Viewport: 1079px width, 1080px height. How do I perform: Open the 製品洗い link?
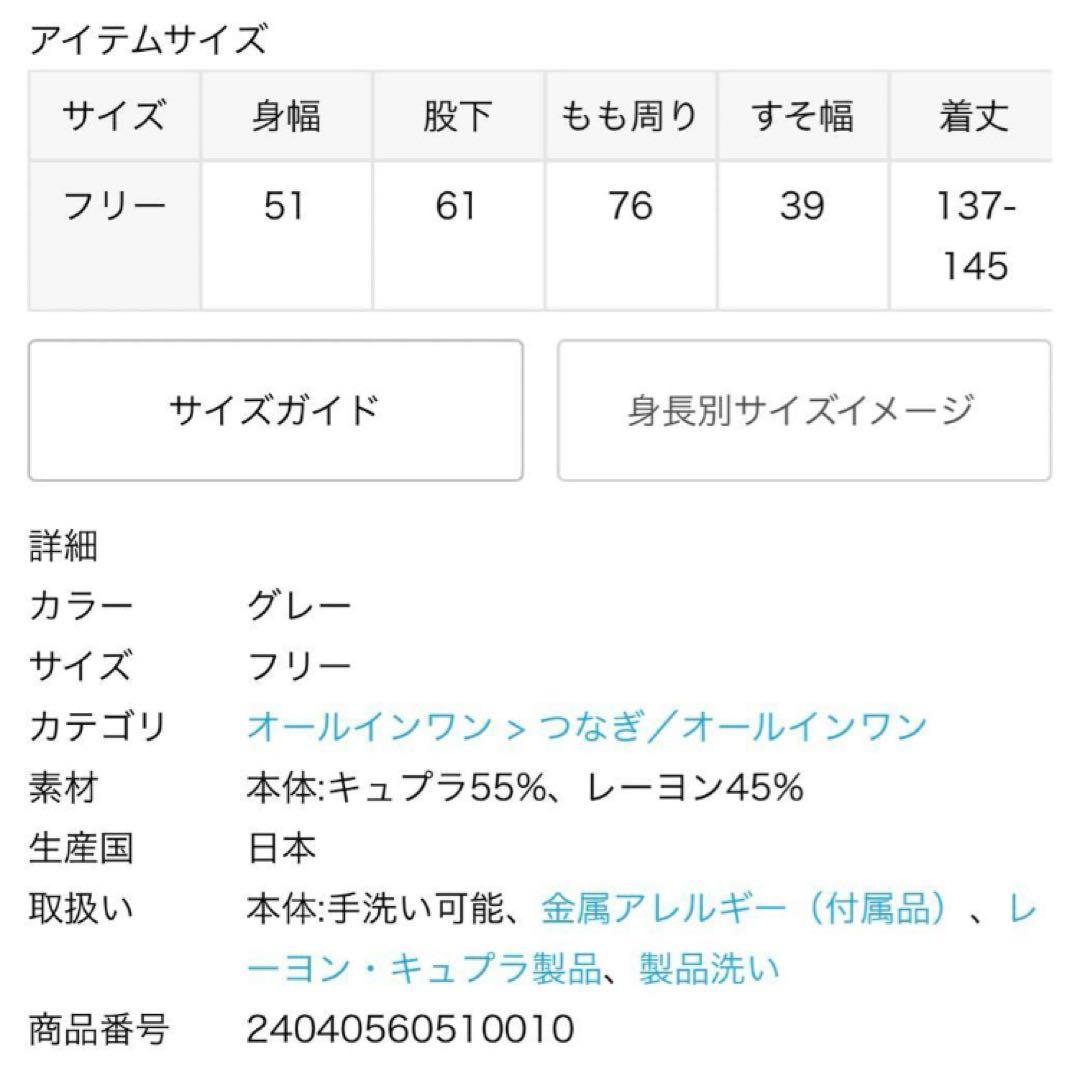point(709,968)
